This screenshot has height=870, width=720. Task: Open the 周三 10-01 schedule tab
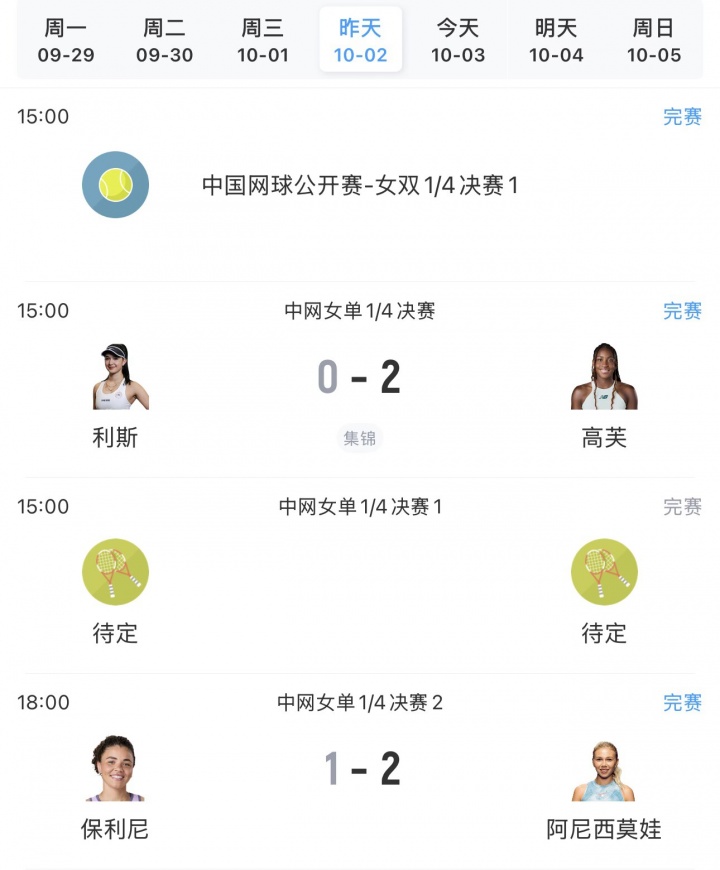[x=262, y=41]
